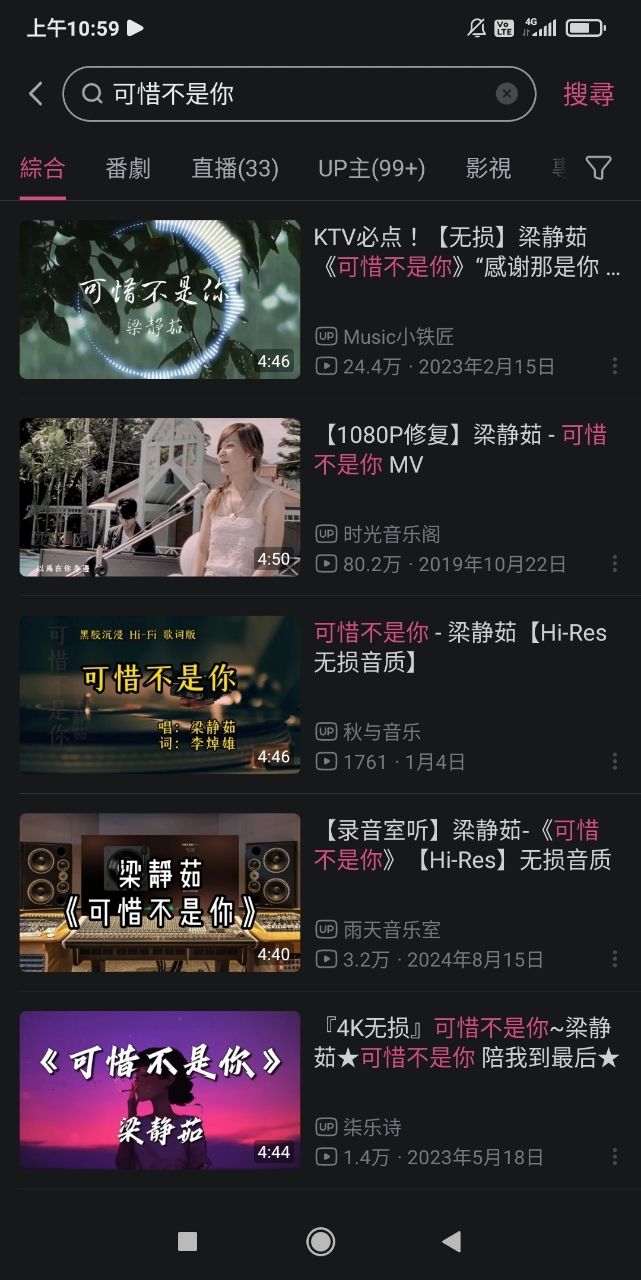641x1280 pixels.
Task: Open the 录音室听 video by 雨天音乐室
Action: tap(160, 893)
